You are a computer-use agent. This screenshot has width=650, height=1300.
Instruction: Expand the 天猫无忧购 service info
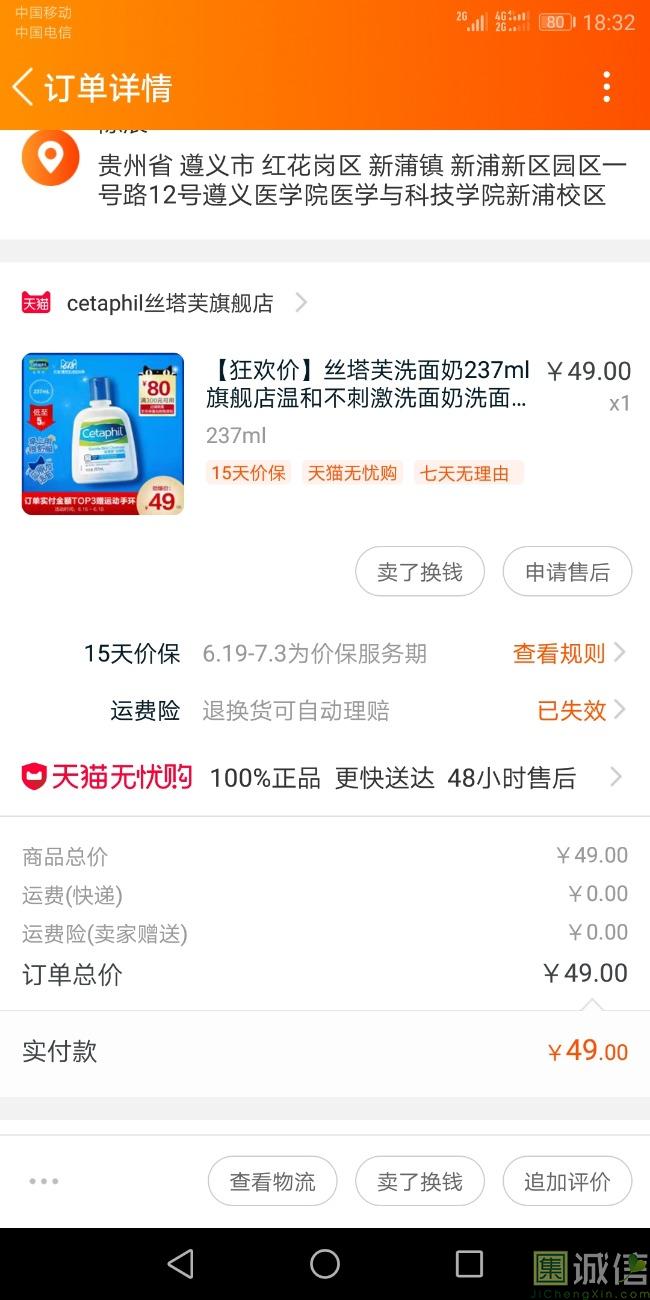320,777
